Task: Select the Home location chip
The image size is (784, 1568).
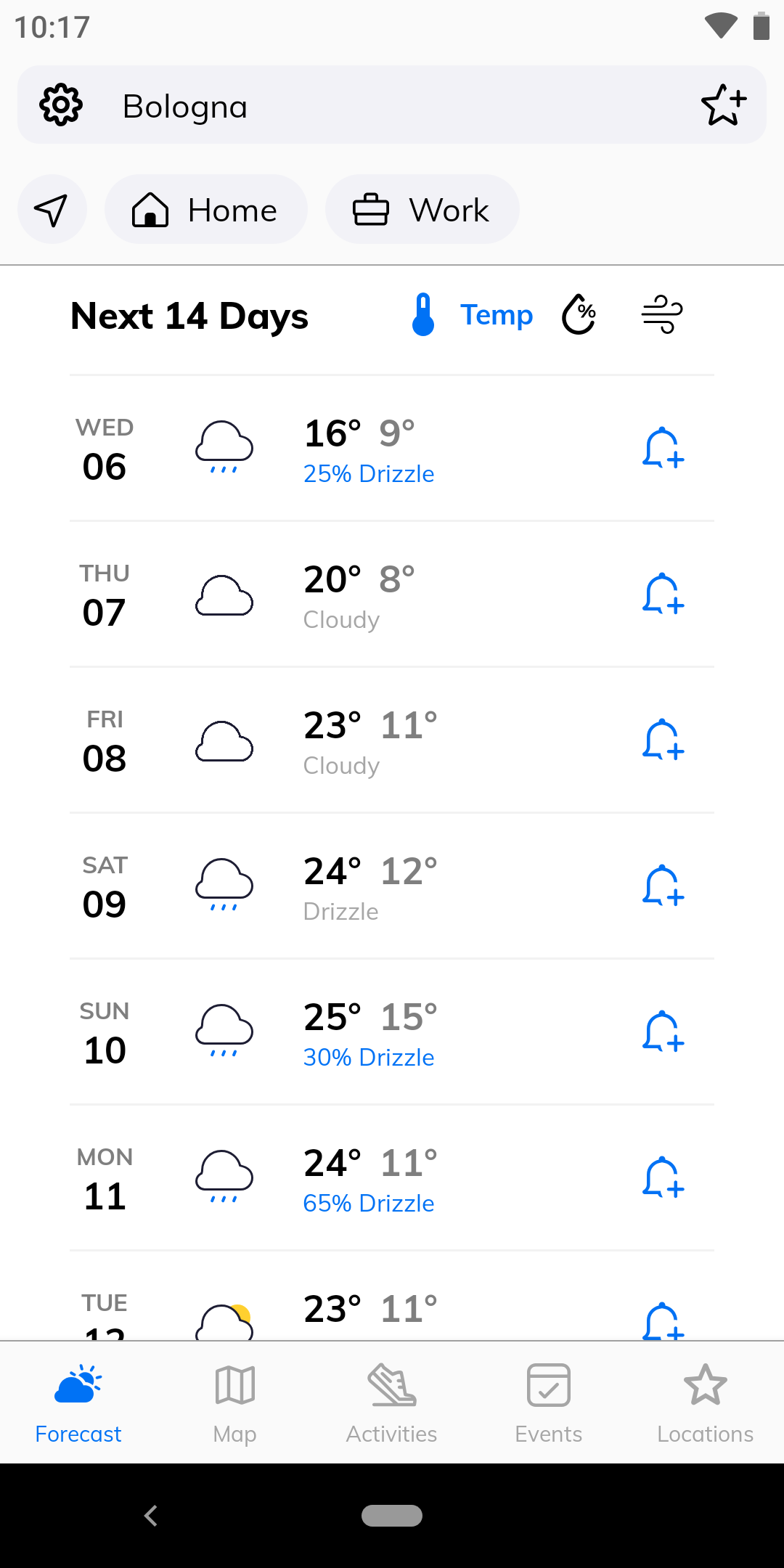Action: click(x=206, y=210)
